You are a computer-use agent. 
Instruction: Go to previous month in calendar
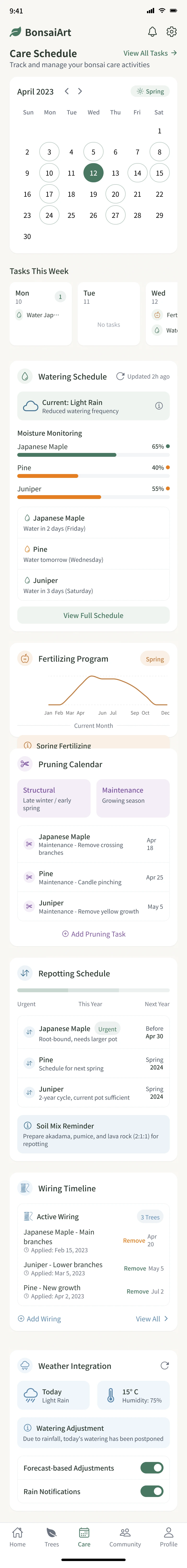pos(67,91)
